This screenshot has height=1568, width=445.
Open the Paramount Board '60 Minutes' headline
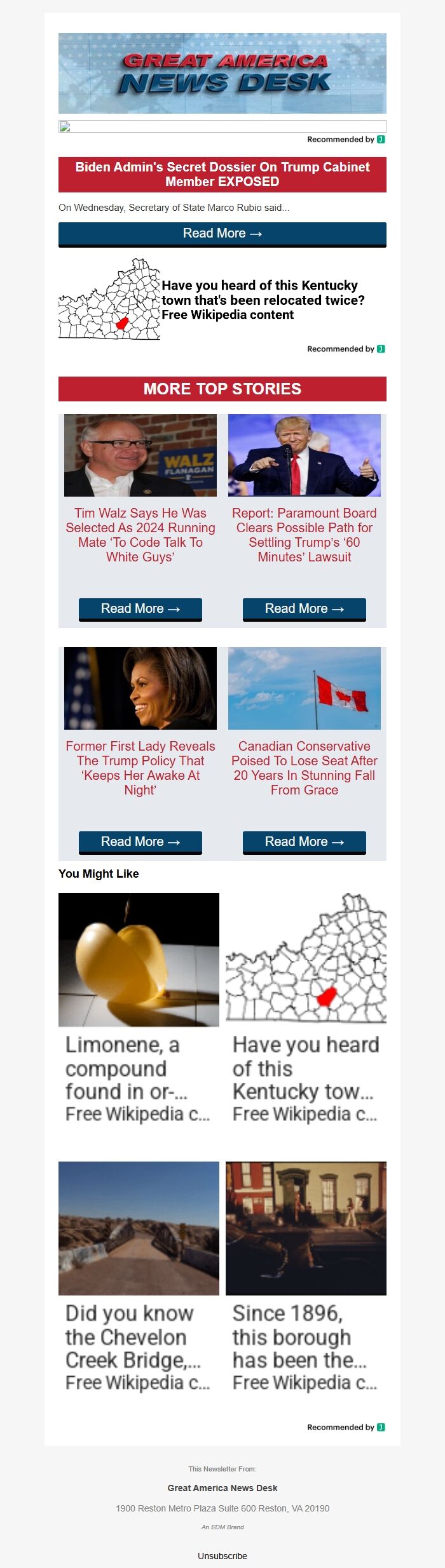[305, 535]
